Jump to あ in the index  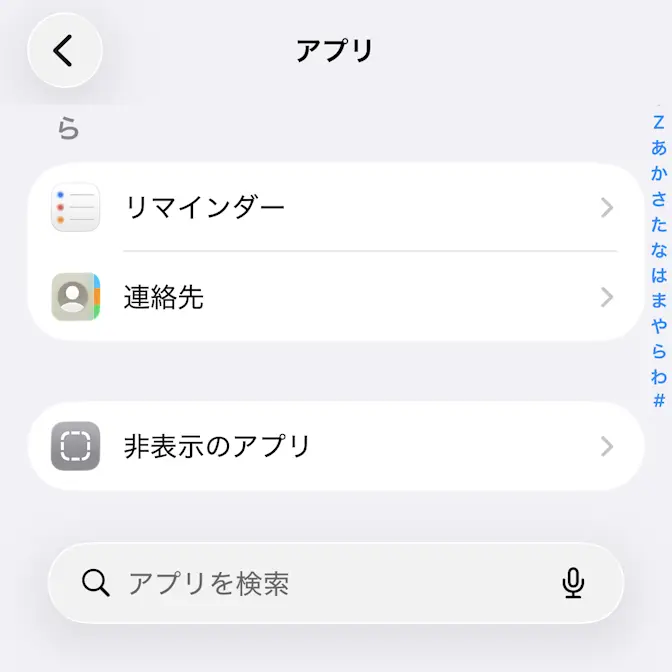[x=658, y=148]
